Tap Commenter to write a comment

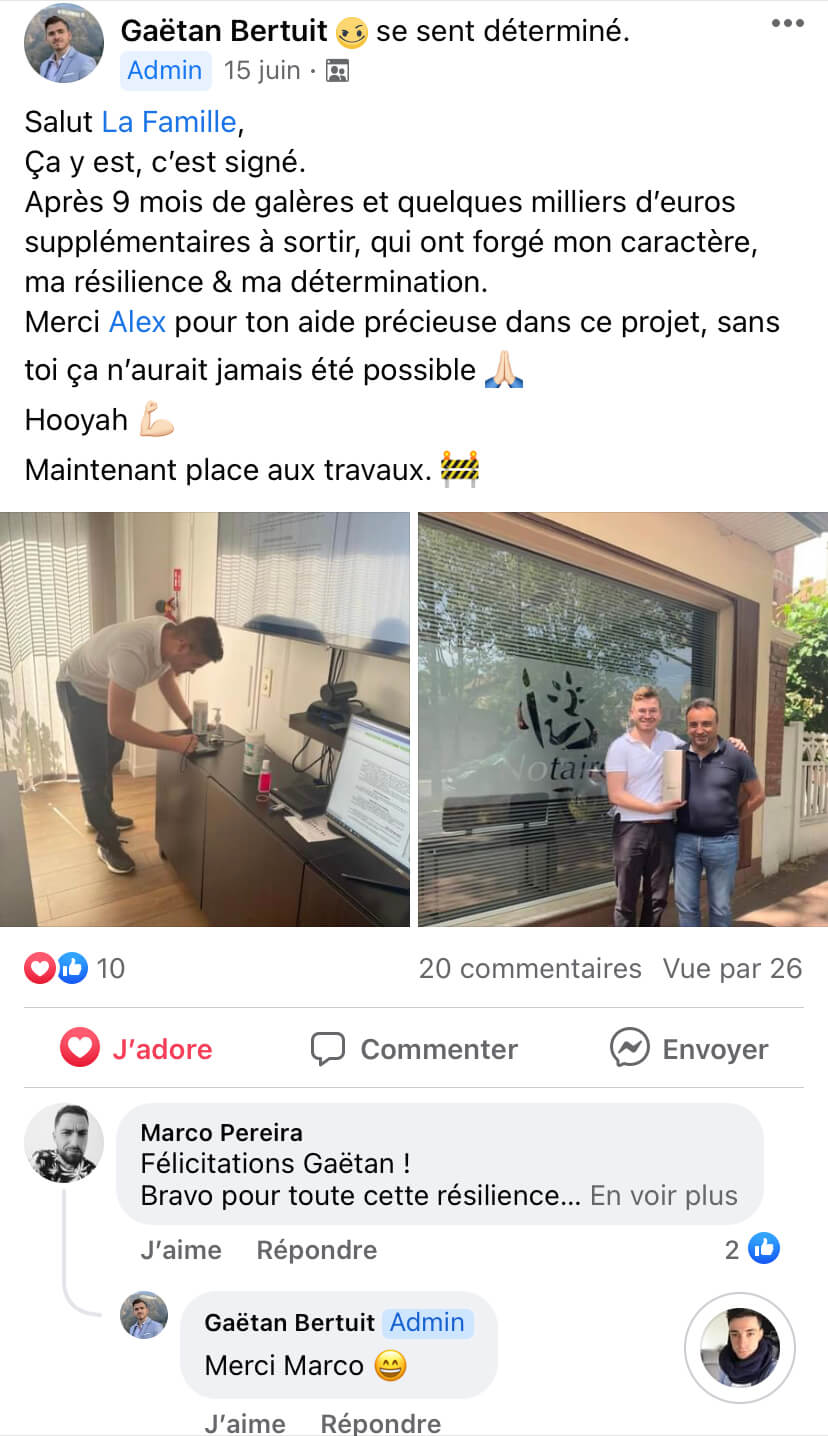[414, 1049]
